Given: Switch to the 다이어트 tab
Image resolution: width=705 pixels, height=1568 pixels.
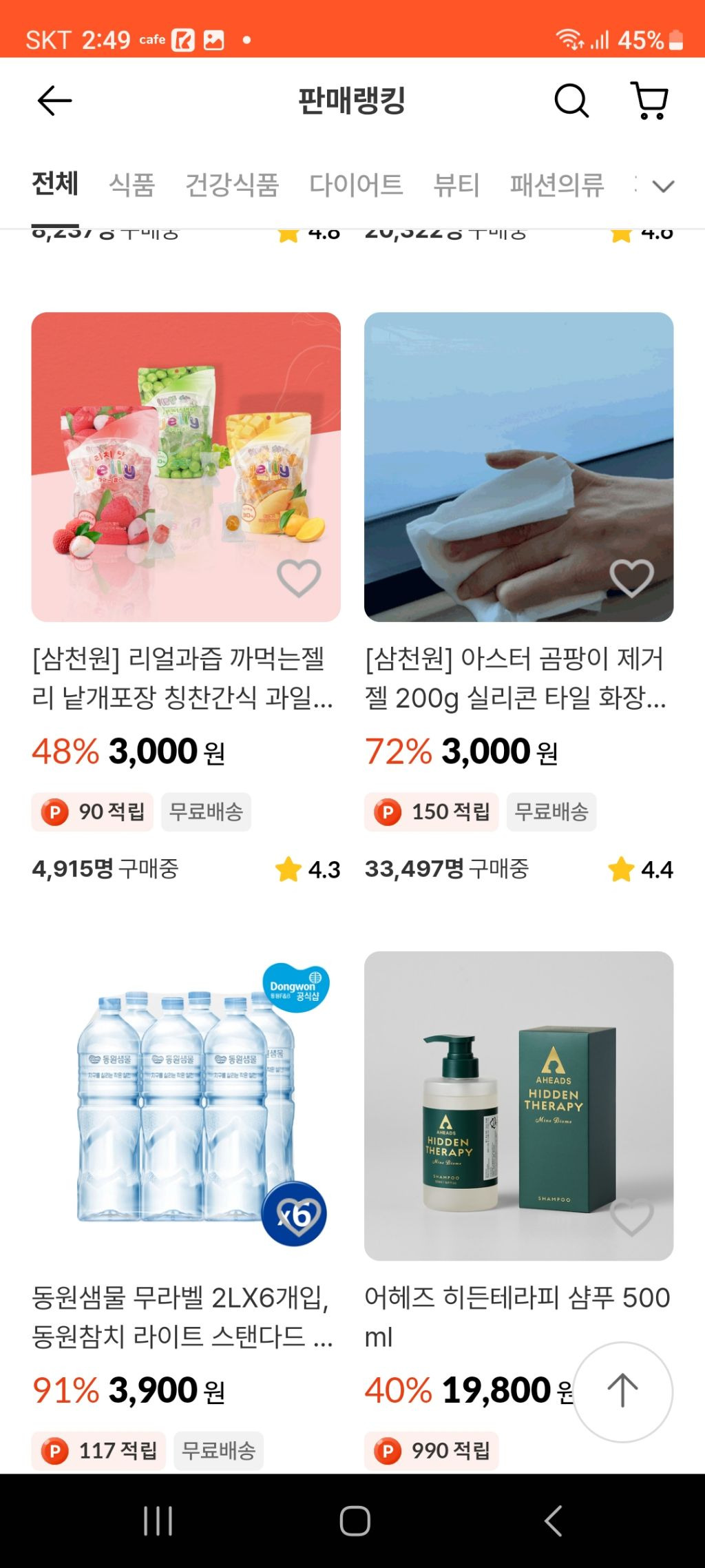Looking at the screenshot, I should coord(356,185).
